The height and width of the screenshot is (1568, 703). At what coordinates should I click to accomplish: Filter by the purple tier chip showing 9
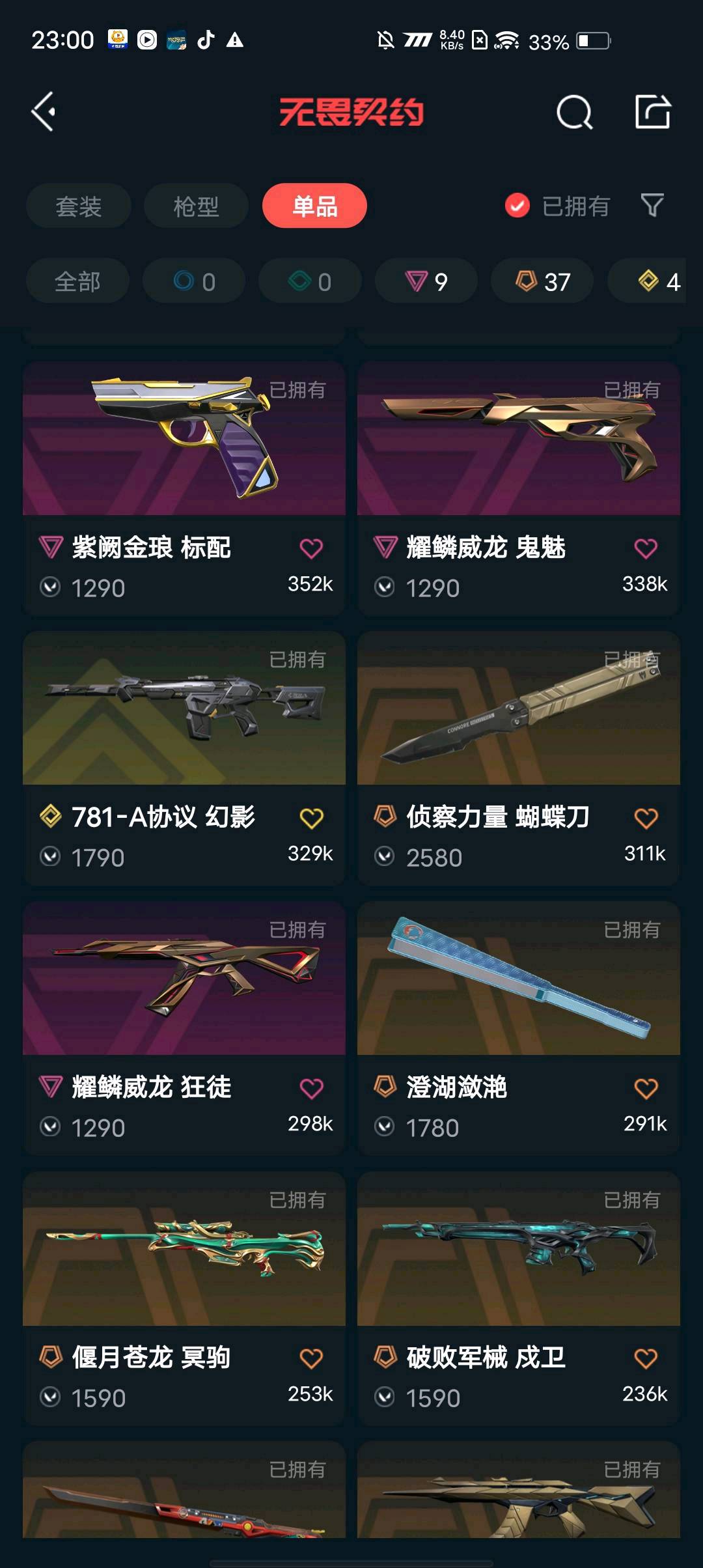click(426, 281)
